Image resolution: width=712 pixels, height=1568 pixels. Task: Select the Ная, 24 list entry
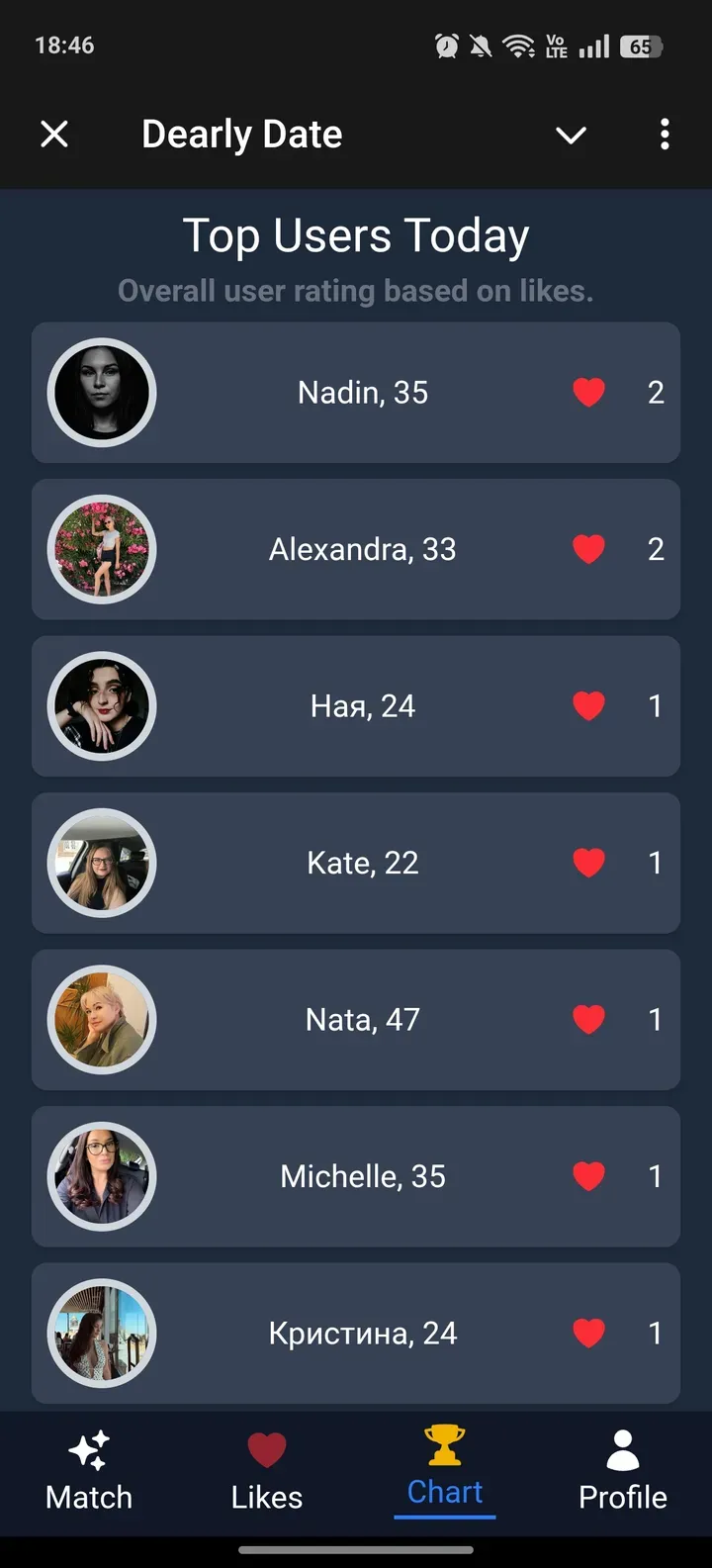point(356,706)
